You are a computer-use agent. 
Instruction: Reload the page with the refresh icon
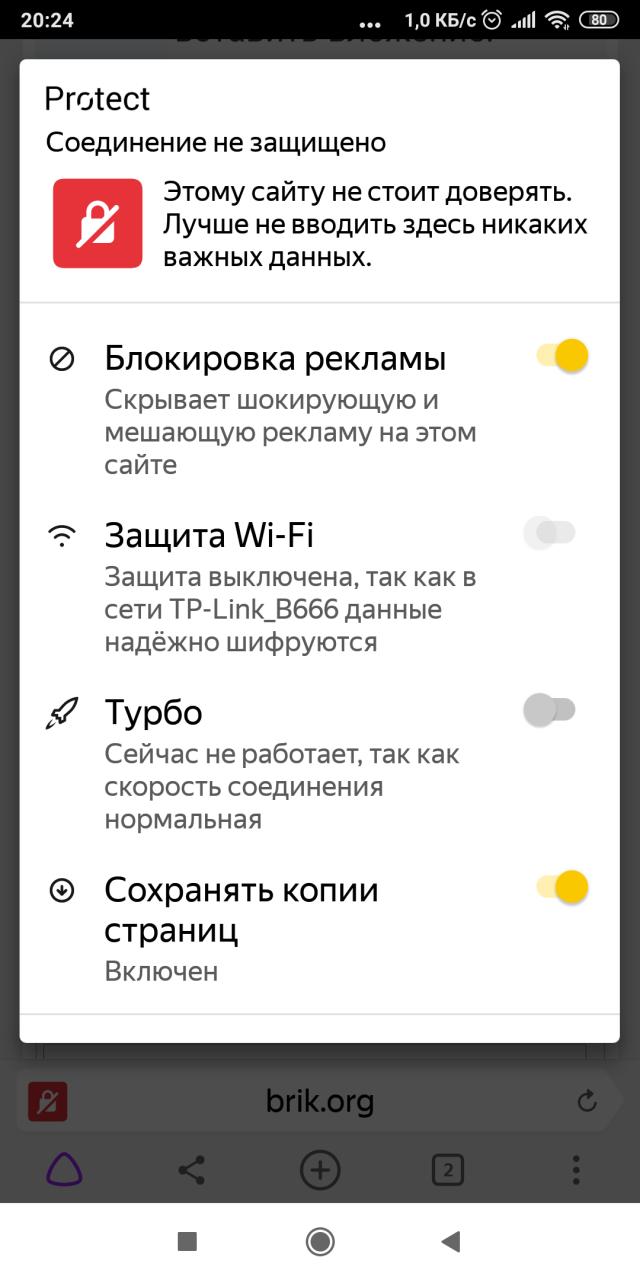point(587,1102)
